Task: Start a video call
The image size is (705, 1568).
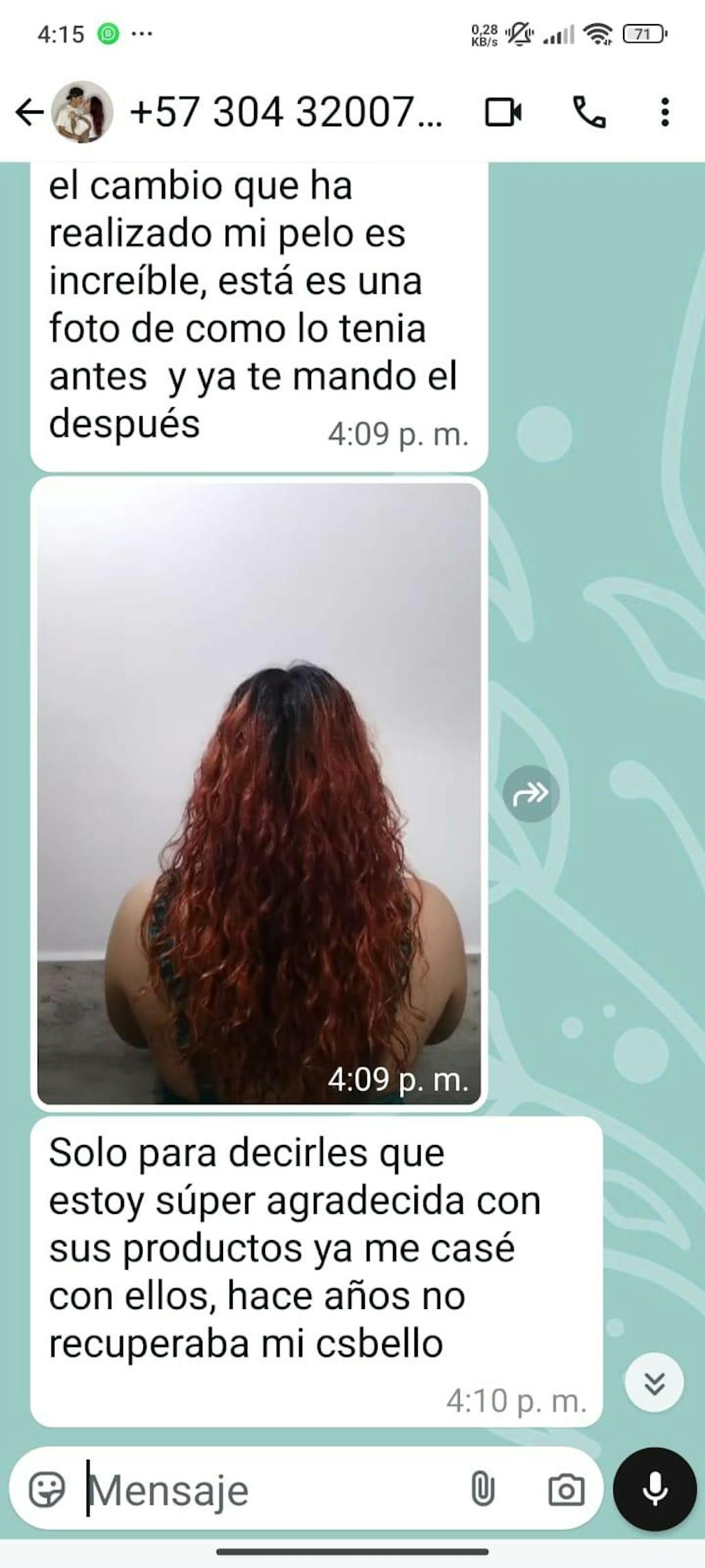Action: tap(503, 112)
